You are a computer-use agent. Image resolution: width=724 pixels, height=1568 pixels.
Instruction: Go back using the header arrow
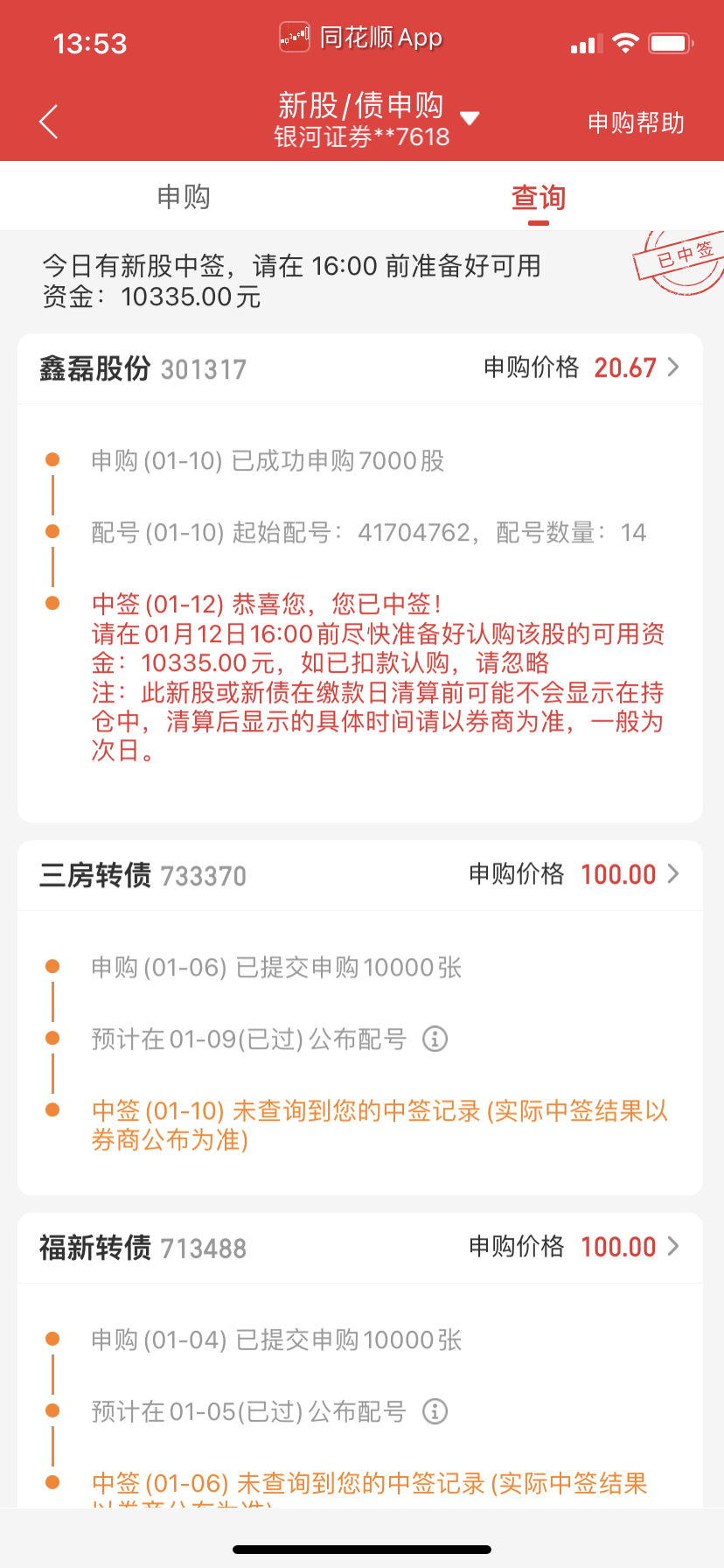(x=49, y=122)
